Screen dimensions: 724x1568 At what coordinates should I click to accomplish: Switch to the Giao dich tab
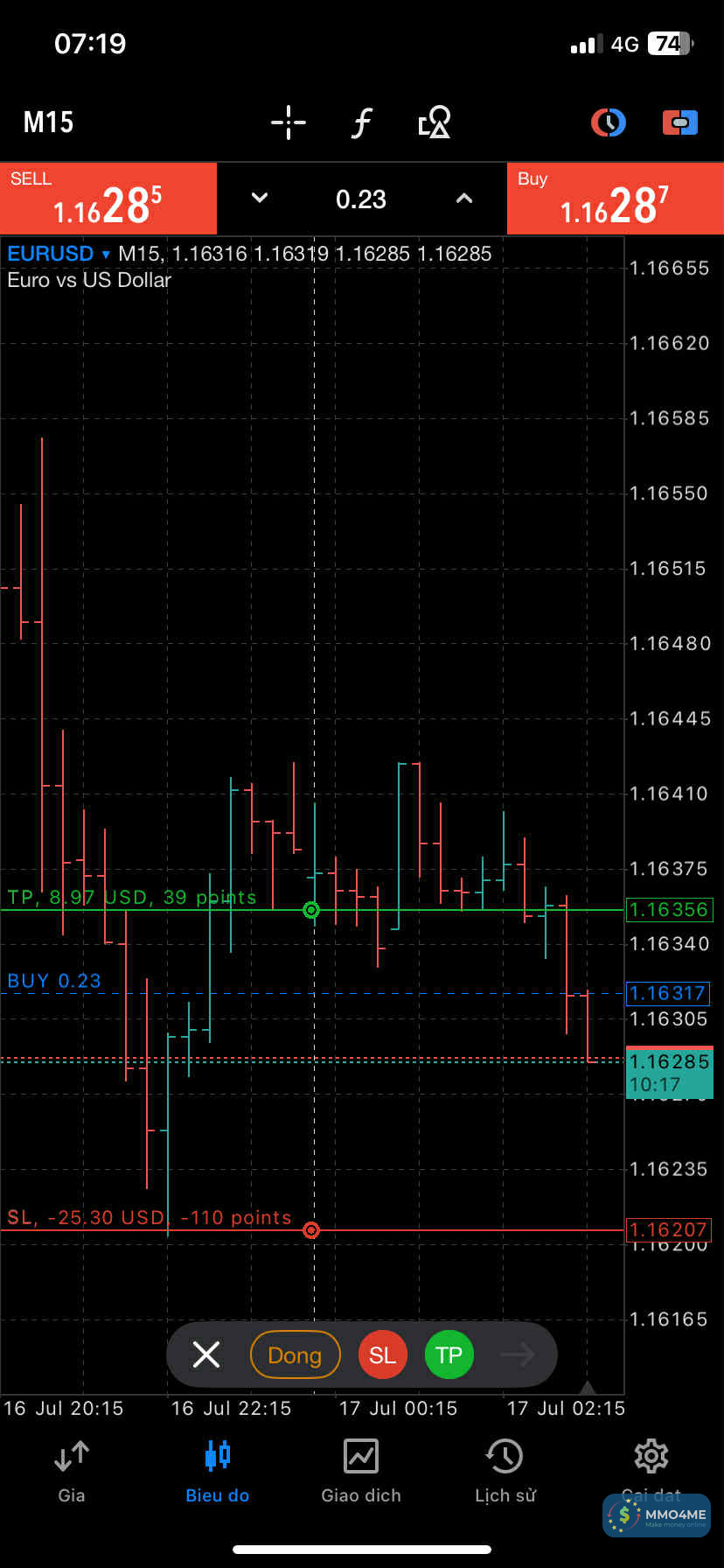tap(360, 1470)
